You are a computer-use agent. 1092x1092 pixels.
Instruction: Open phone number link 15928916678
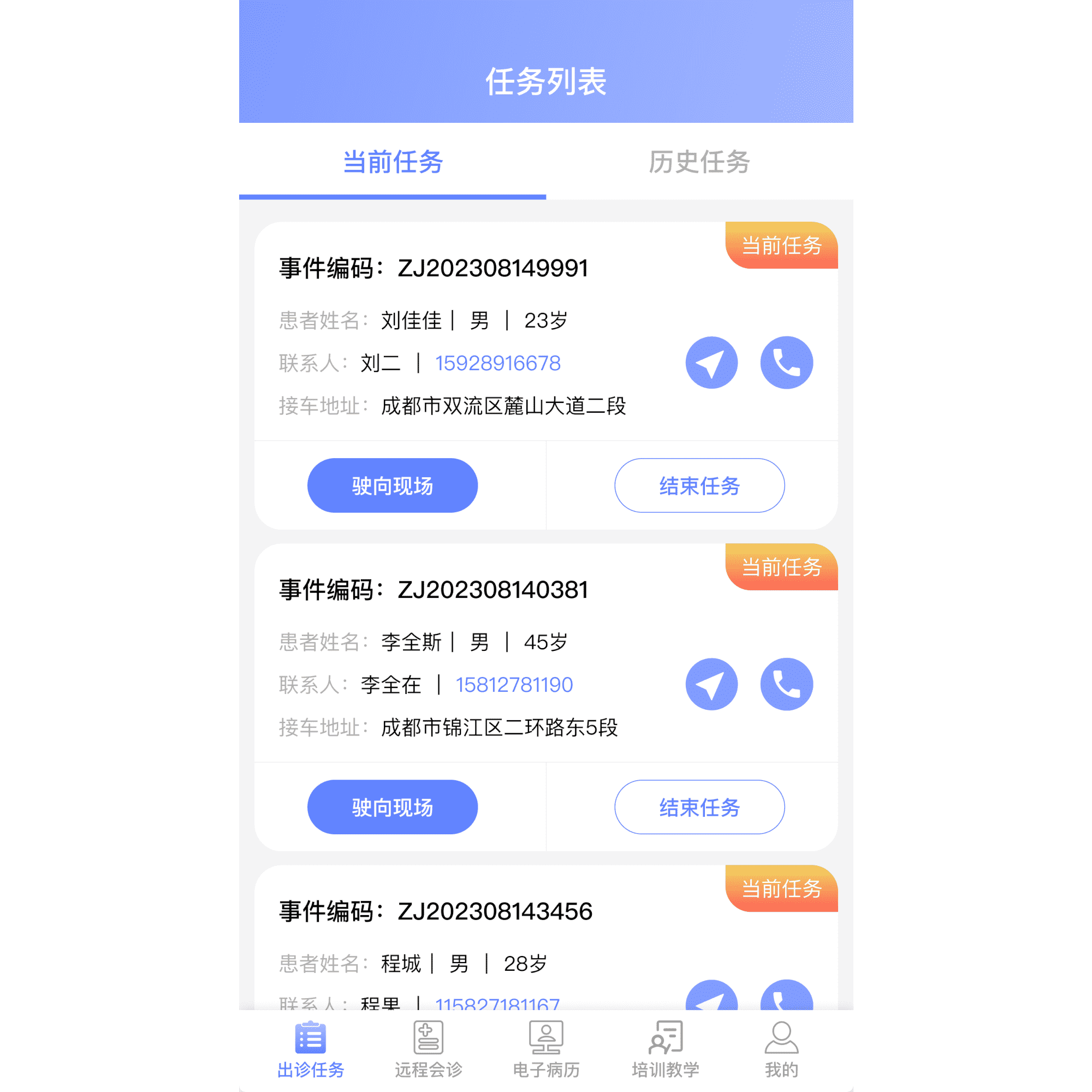tap(497, 364)
